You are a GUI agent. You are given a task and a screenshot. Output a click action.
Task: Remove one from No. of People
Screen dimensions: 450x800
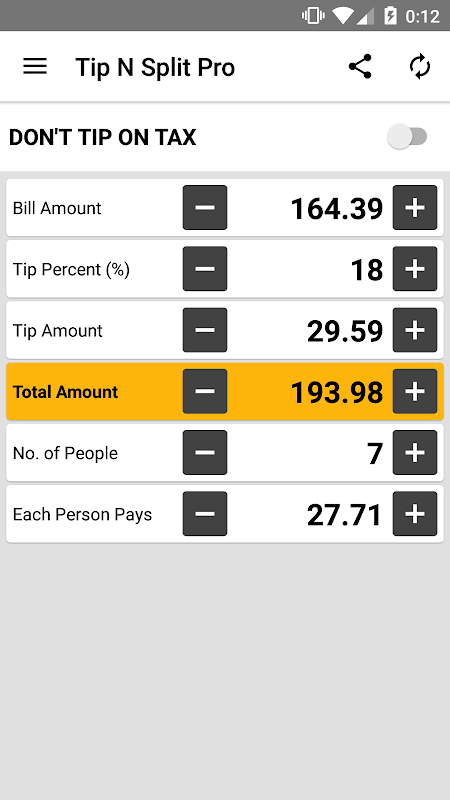[205, 453]
